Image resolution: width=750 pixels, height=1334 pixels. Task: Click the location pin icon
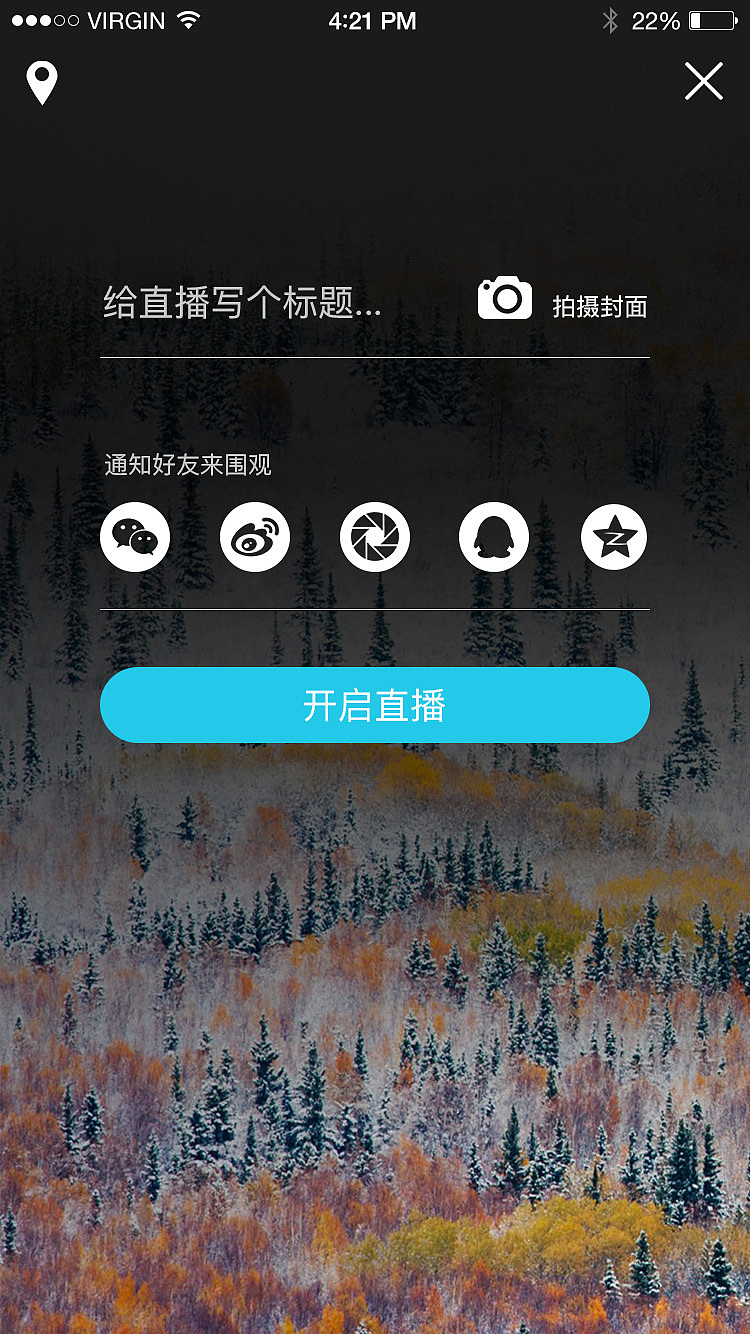tap(40, 82)
